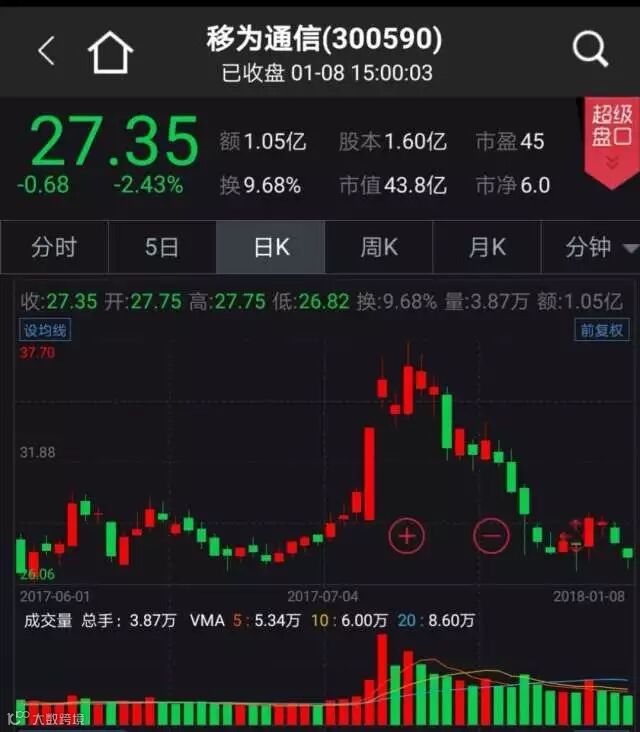This screenshot has height=732, width=640.
Task: Tap the 前复权 button
Action: 602,330
